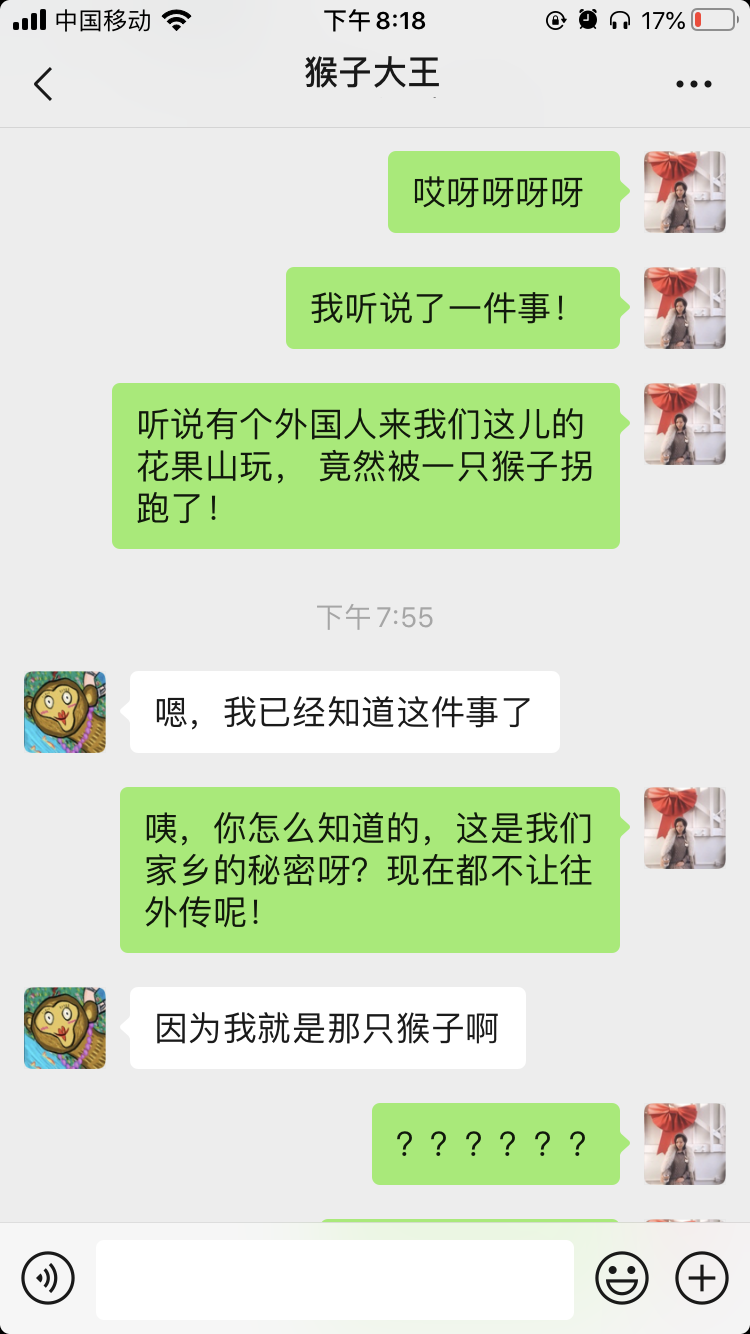Switch to voice message input
This screenshot has width=750, height=1334.
[48, 1278]
